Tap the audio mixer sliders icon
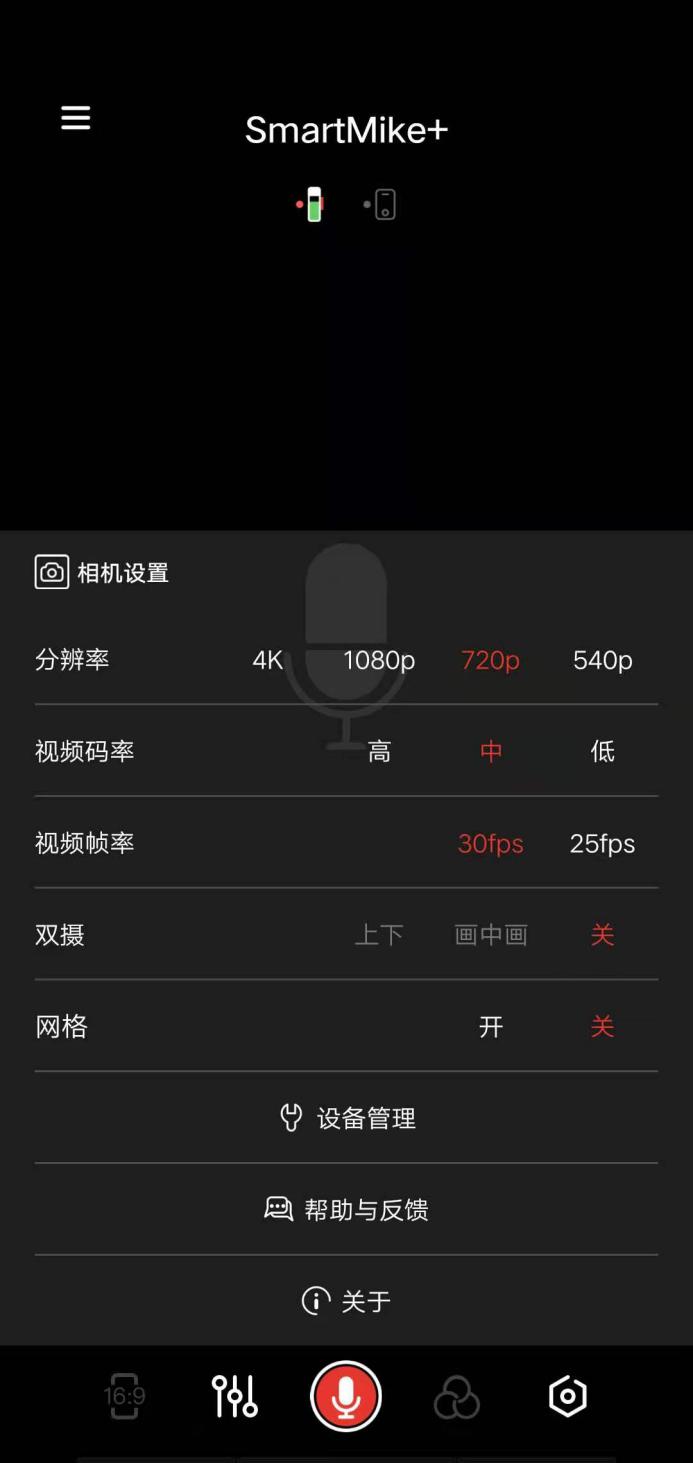Viewport: 693px width, 1463px height. click(x=235, y=1396)
